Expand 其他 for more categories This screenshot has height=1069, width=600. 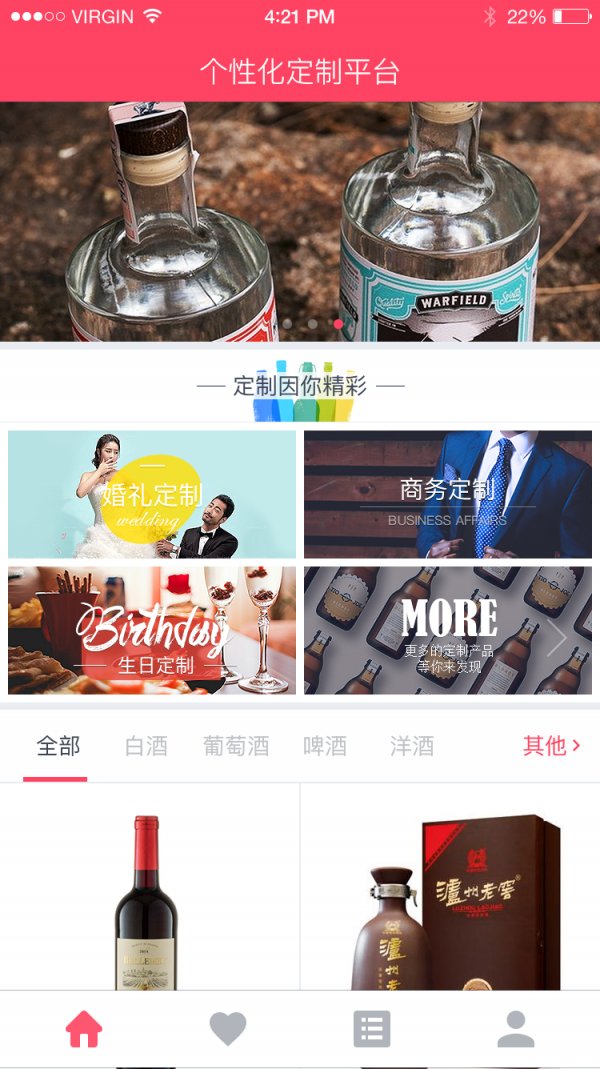tap(551, 746)
